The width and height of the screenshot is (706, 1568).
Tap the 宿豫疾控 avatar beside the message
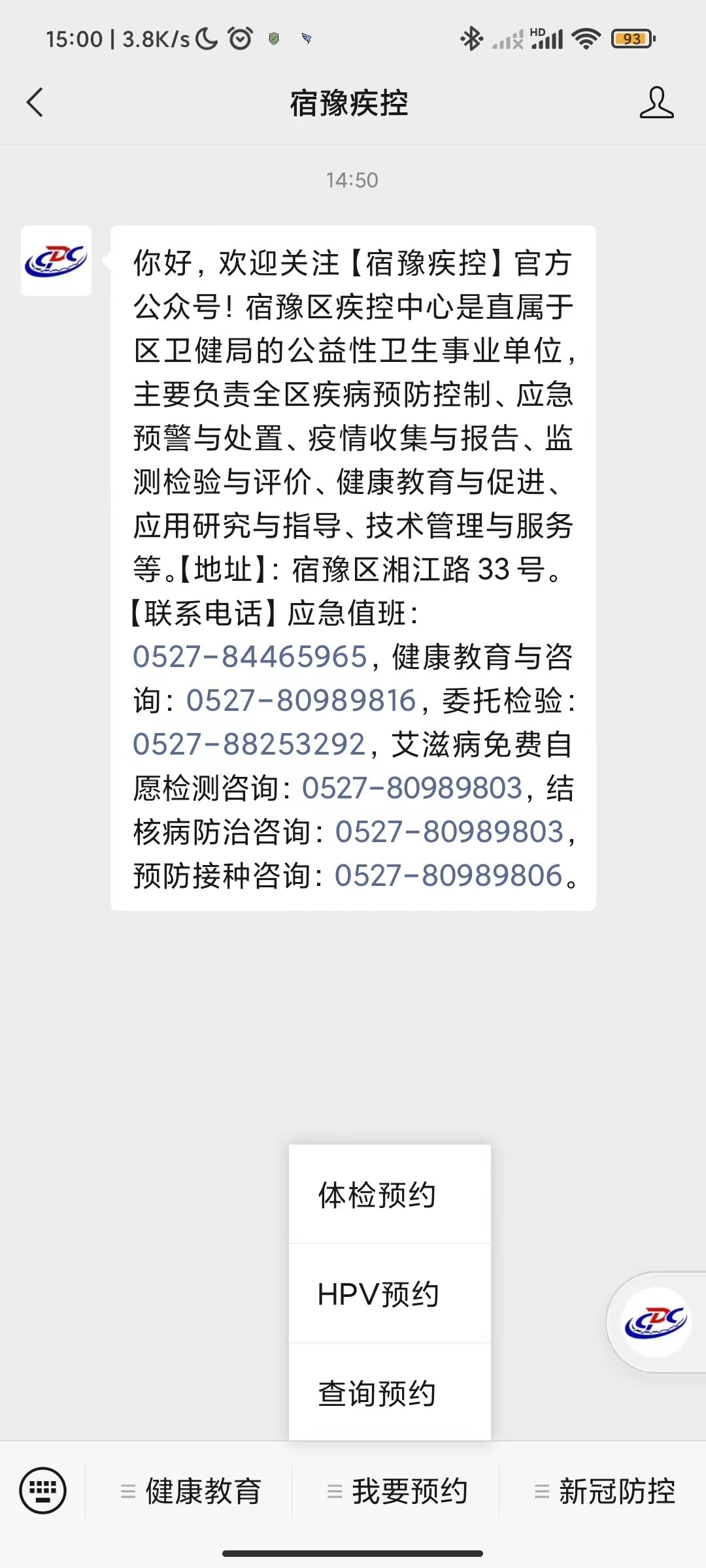pyautogui.click(x=56, y=261)
